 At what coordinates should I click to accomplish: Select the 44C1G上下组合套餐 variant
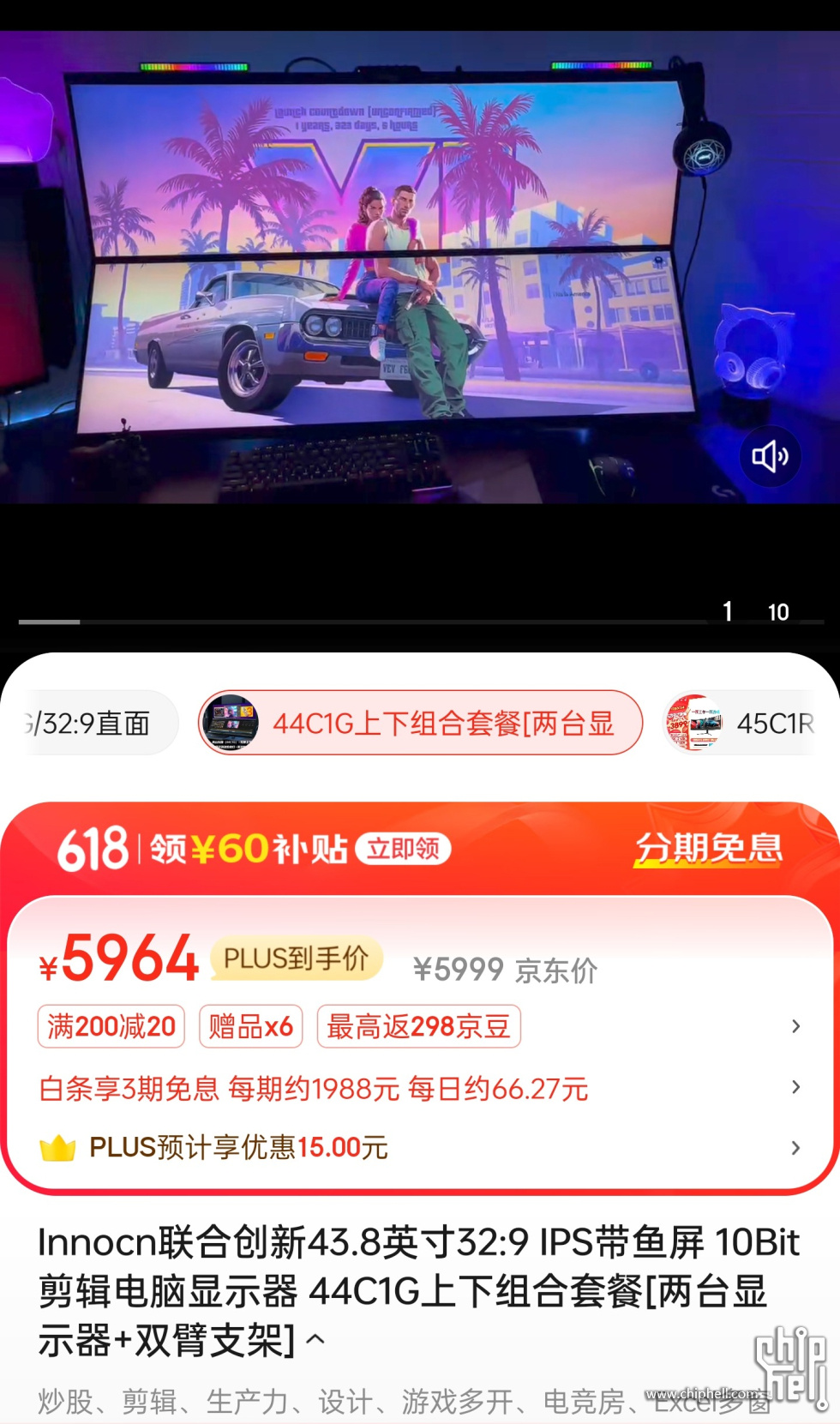point(420,723)
